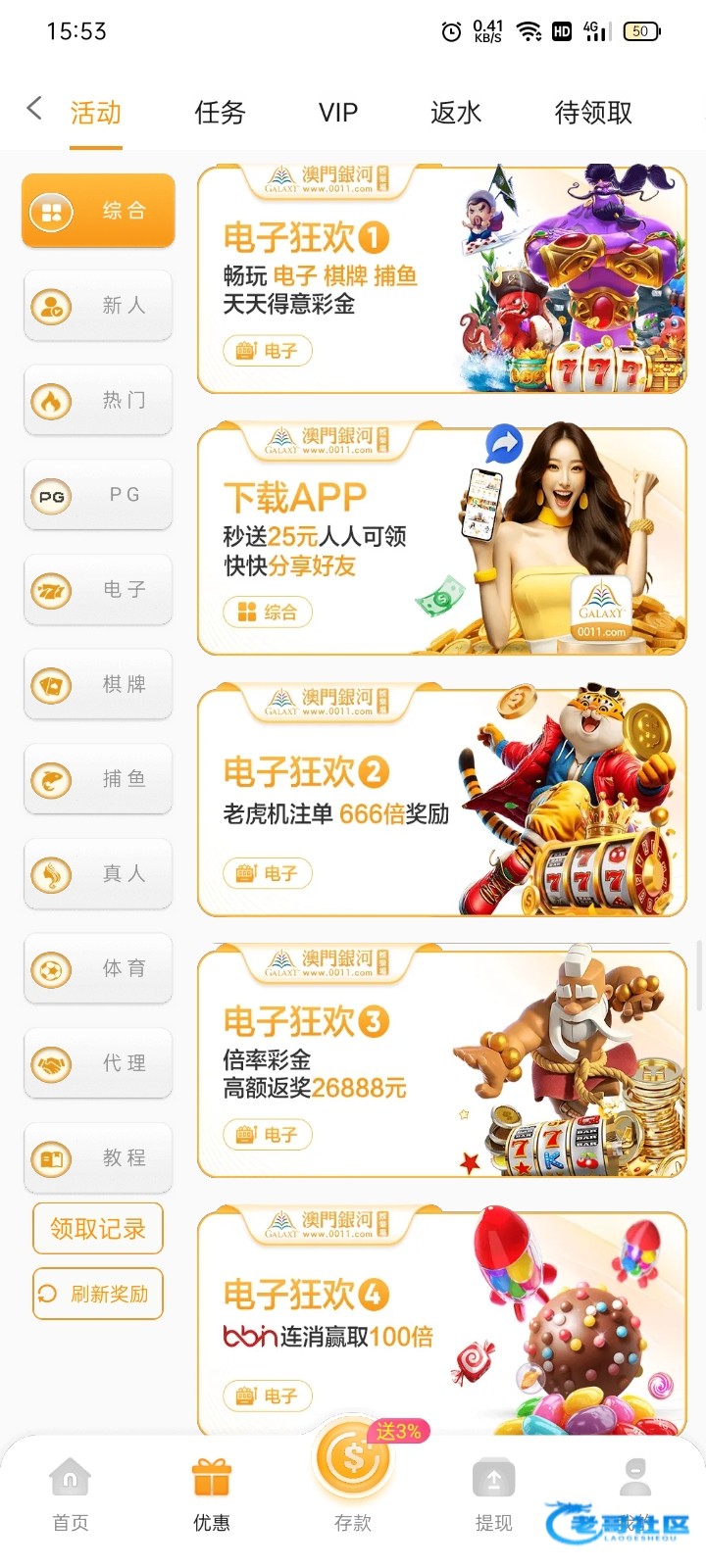706x1568 pixels.
Task: Select the 捕鱼 category
Action: pyautogui.click(x=98, y=779)
